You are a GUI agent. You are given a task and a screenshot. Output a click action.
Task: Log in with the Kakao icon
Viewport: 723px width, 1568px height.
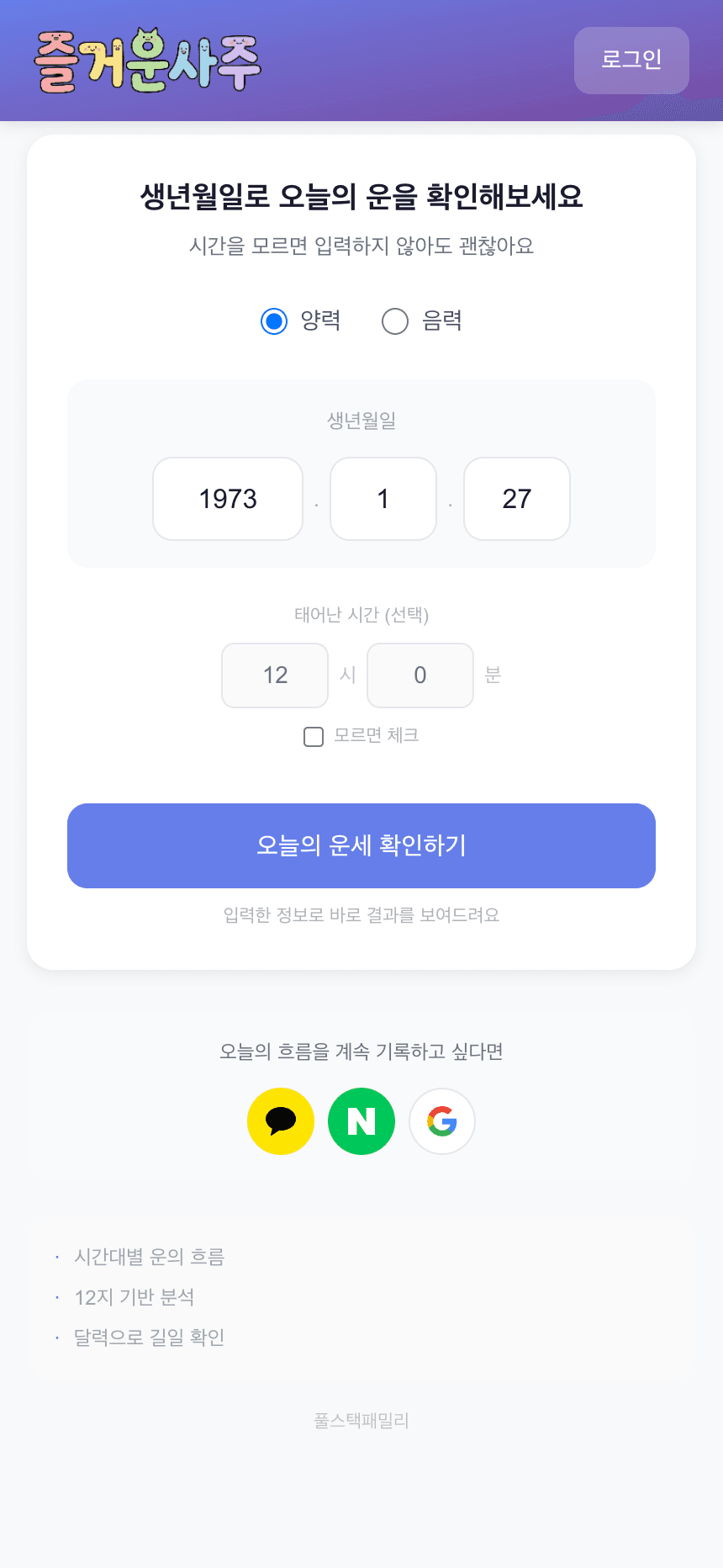click(x=281, y=1120)
